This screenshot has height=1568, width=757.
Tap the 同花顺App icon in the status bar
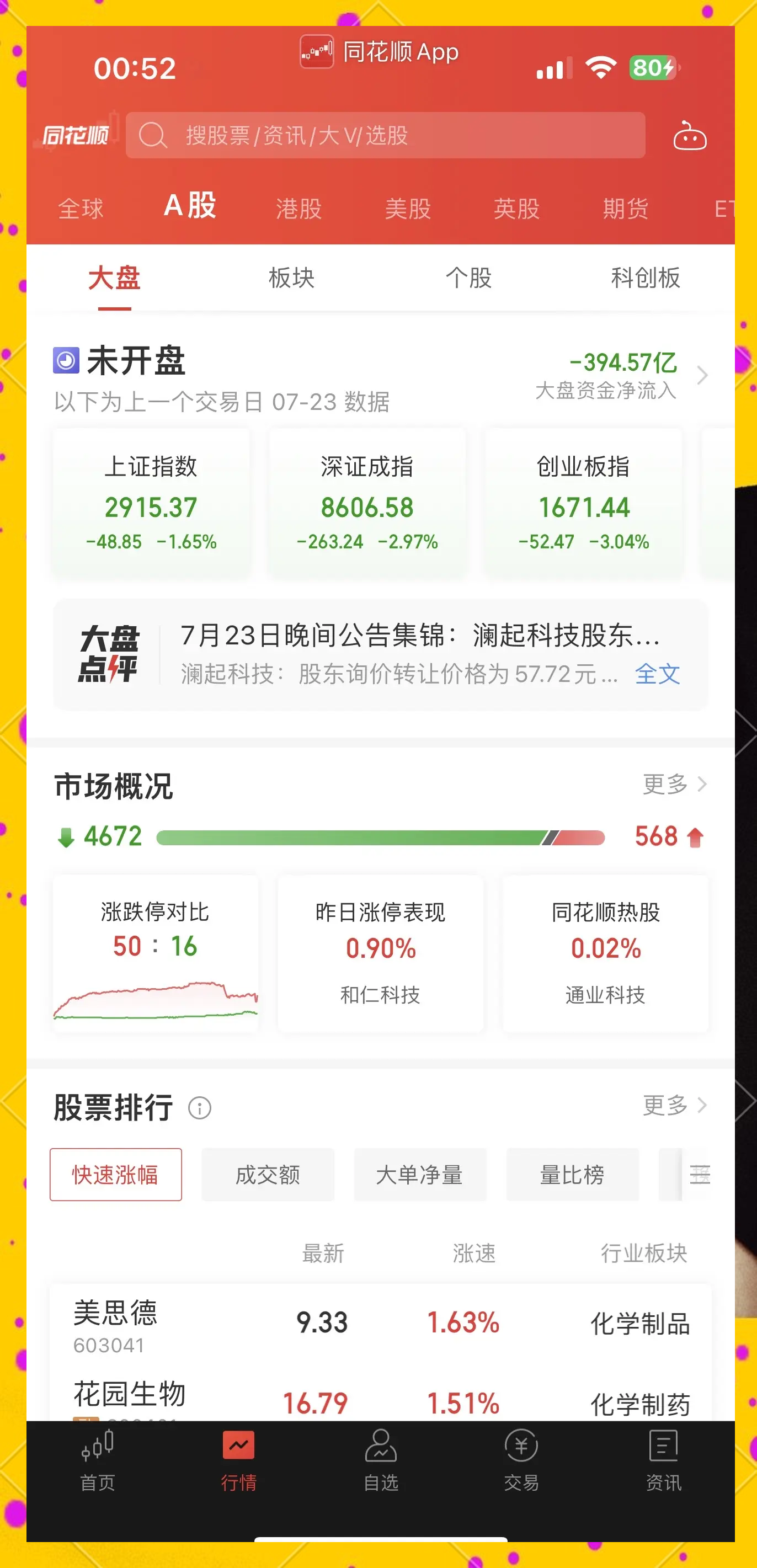(x=317, y=53)
